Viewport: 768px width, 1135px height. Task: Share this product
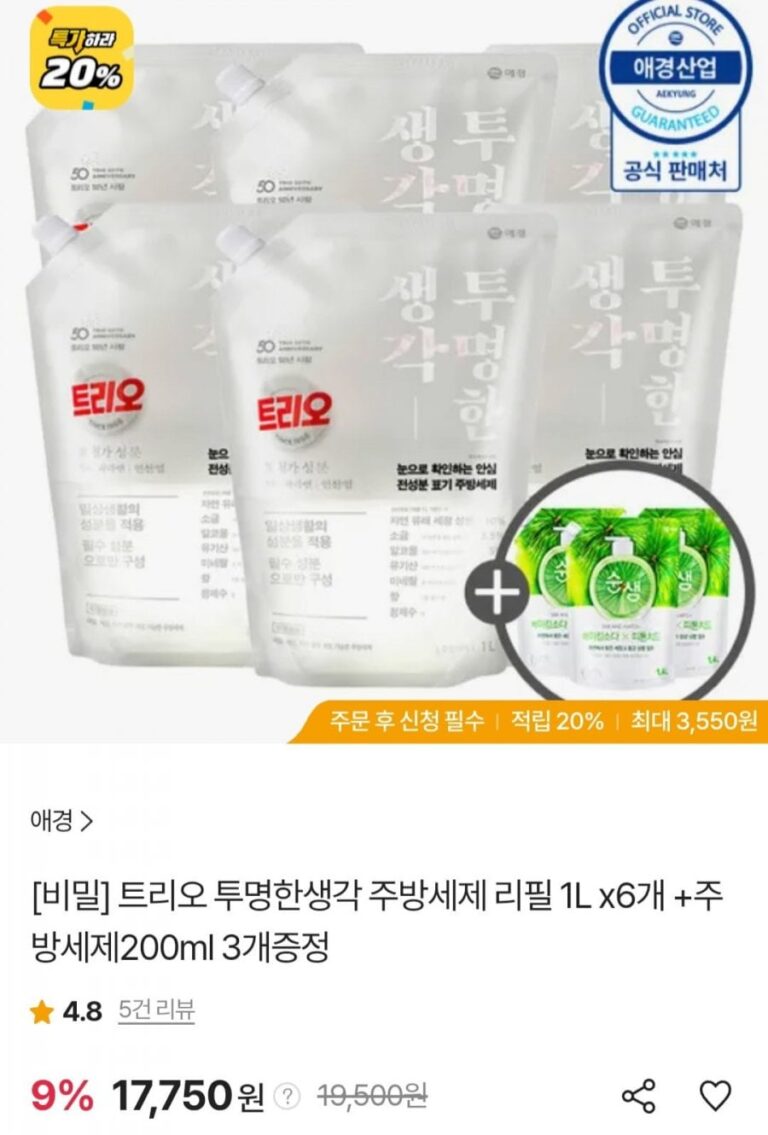[x=639, y=1096]
